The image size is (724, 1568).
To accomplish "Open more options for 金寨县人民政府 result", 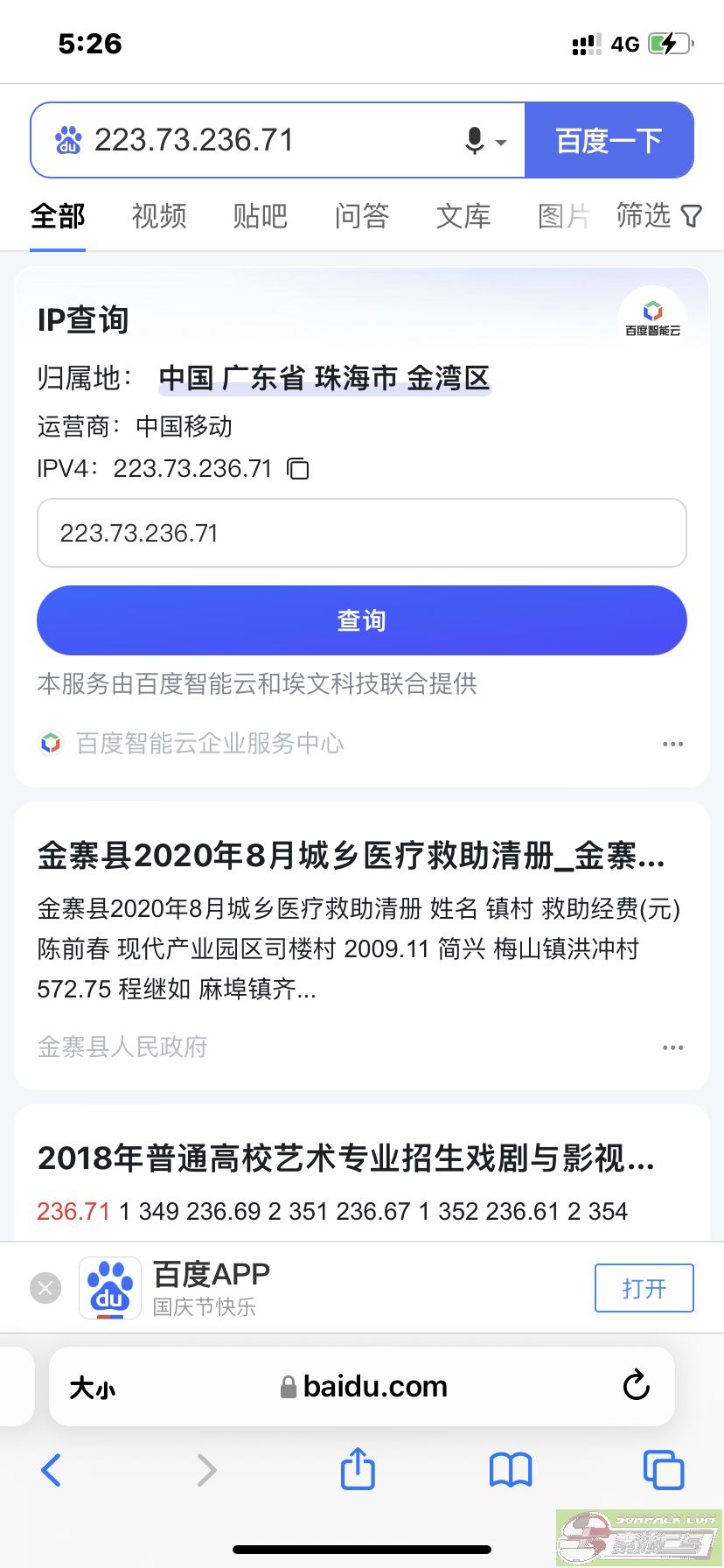I will (672, 1047).
